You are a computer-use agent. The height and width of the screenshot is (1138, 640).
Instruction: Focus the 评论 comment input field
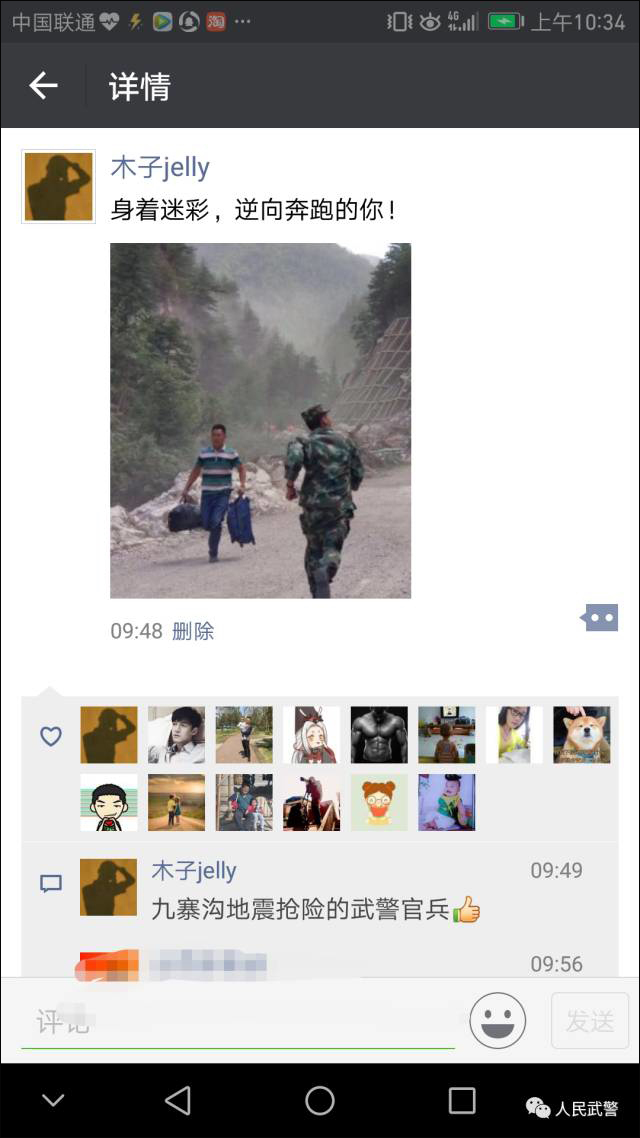click(x=238, y=1021)
